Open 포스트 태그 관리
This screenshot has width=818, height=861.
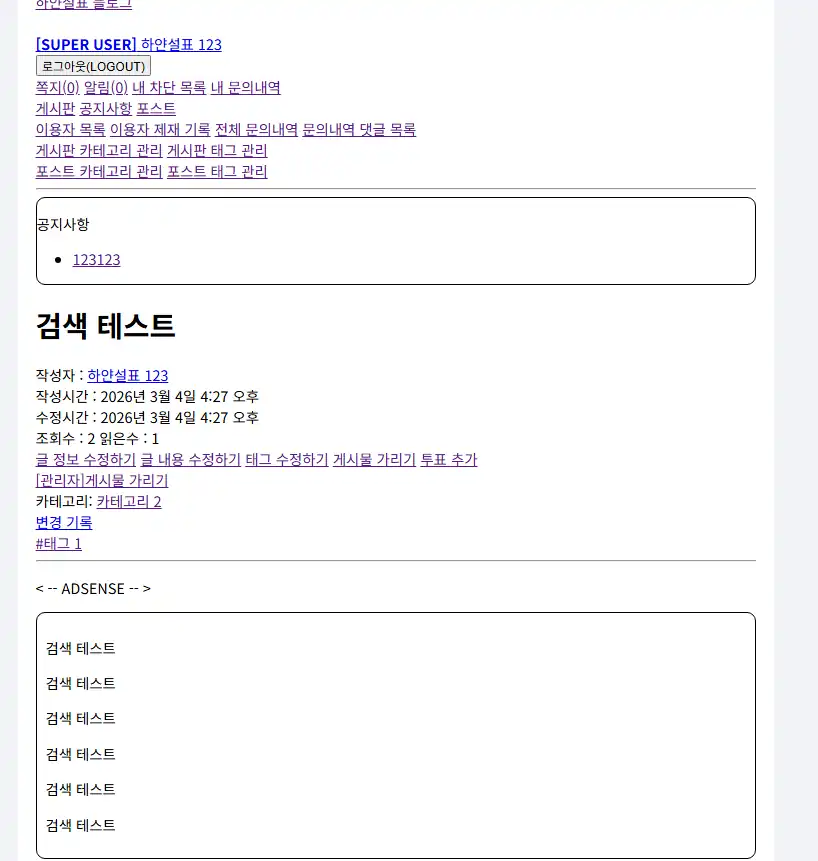click(217, 171)
